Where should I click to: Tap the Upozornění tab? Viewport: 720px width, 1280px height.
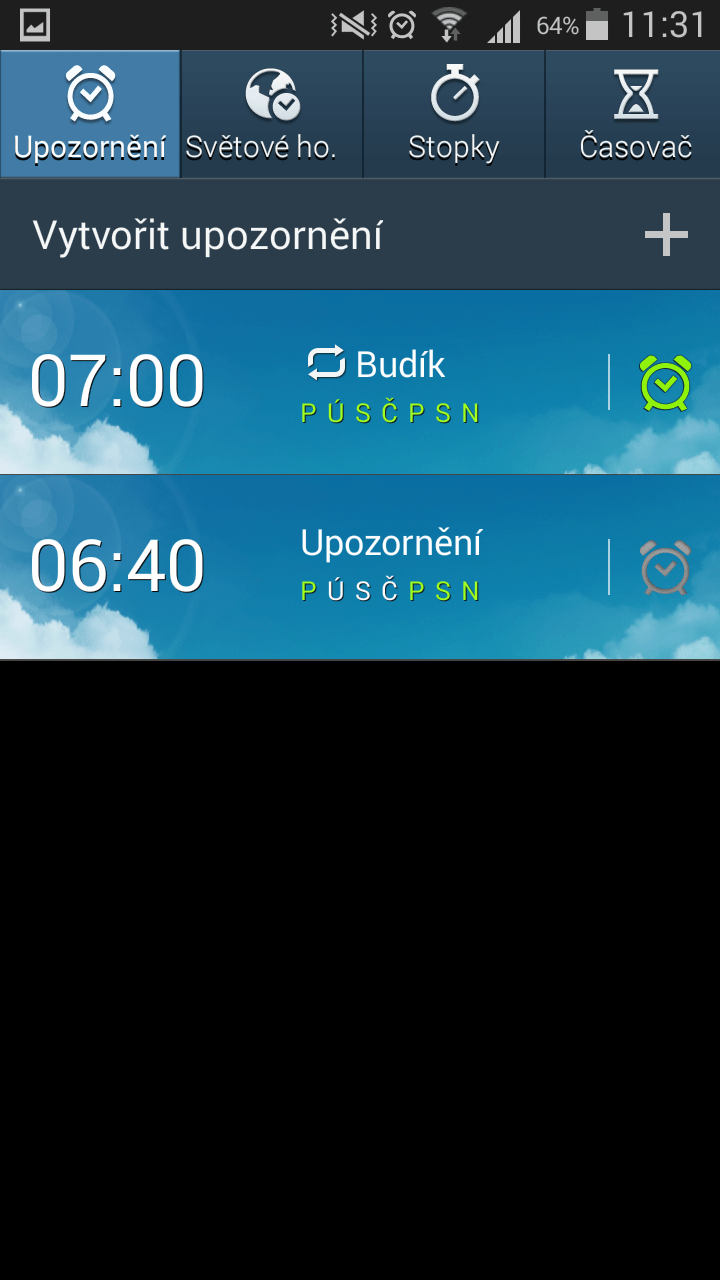pyautogui.click(x=90, y=114)
